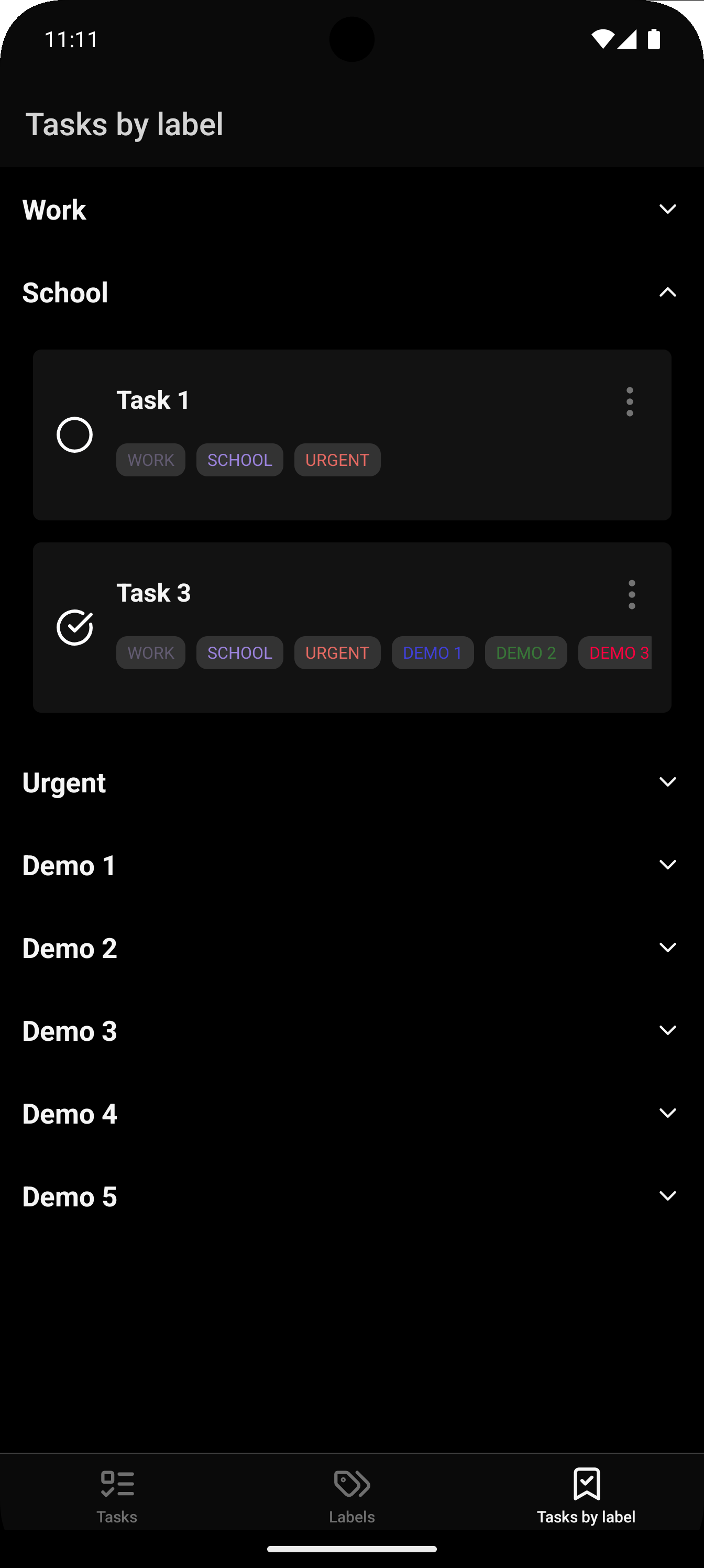This screenshot has width=704, height=1568.
Task: Open Task 3 overflow menu
Action: click(x=631, y=595)
